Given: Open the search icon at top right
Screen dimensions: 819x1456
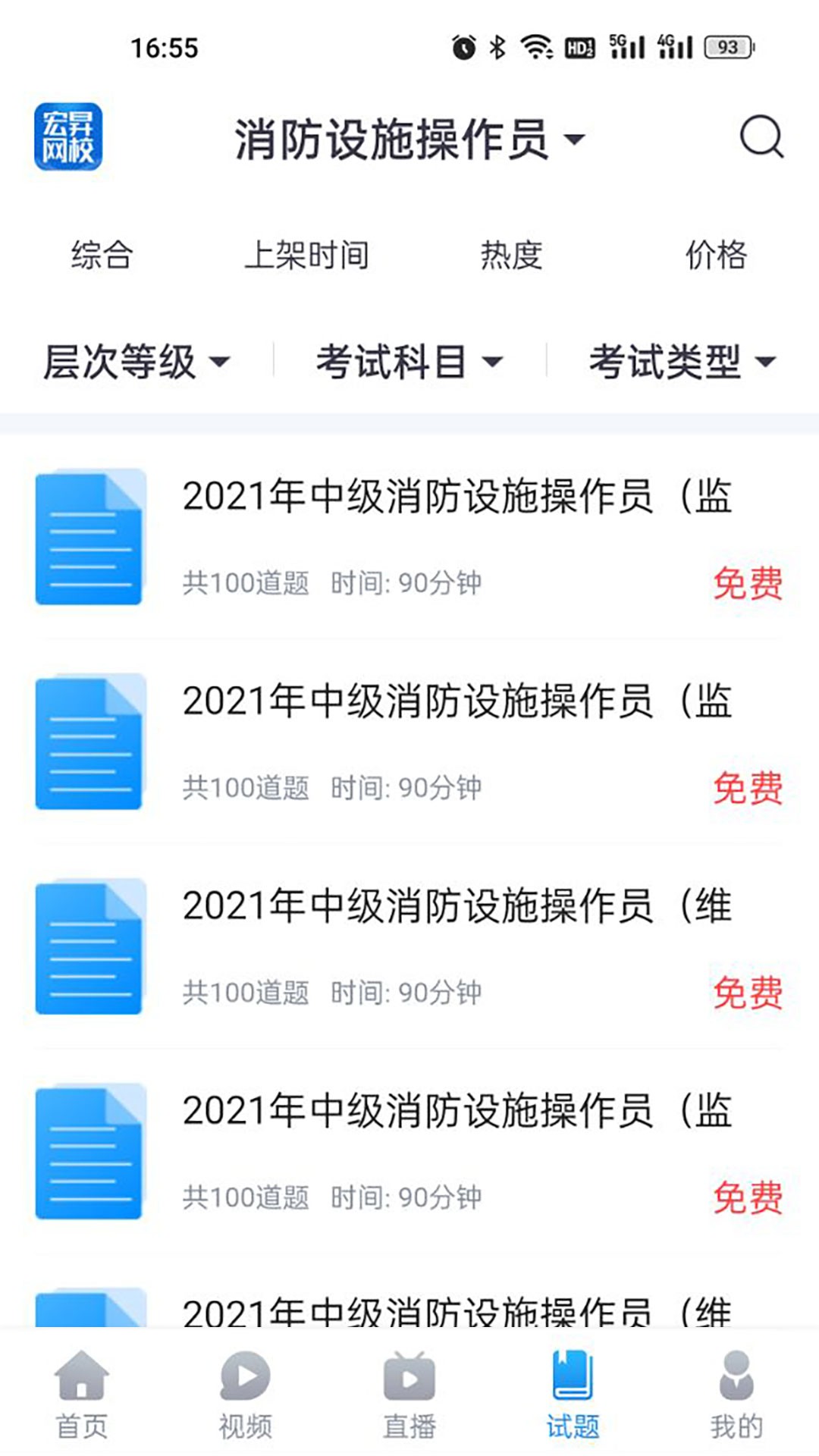Looking at the screenshot, I should [x=761, y=137].
